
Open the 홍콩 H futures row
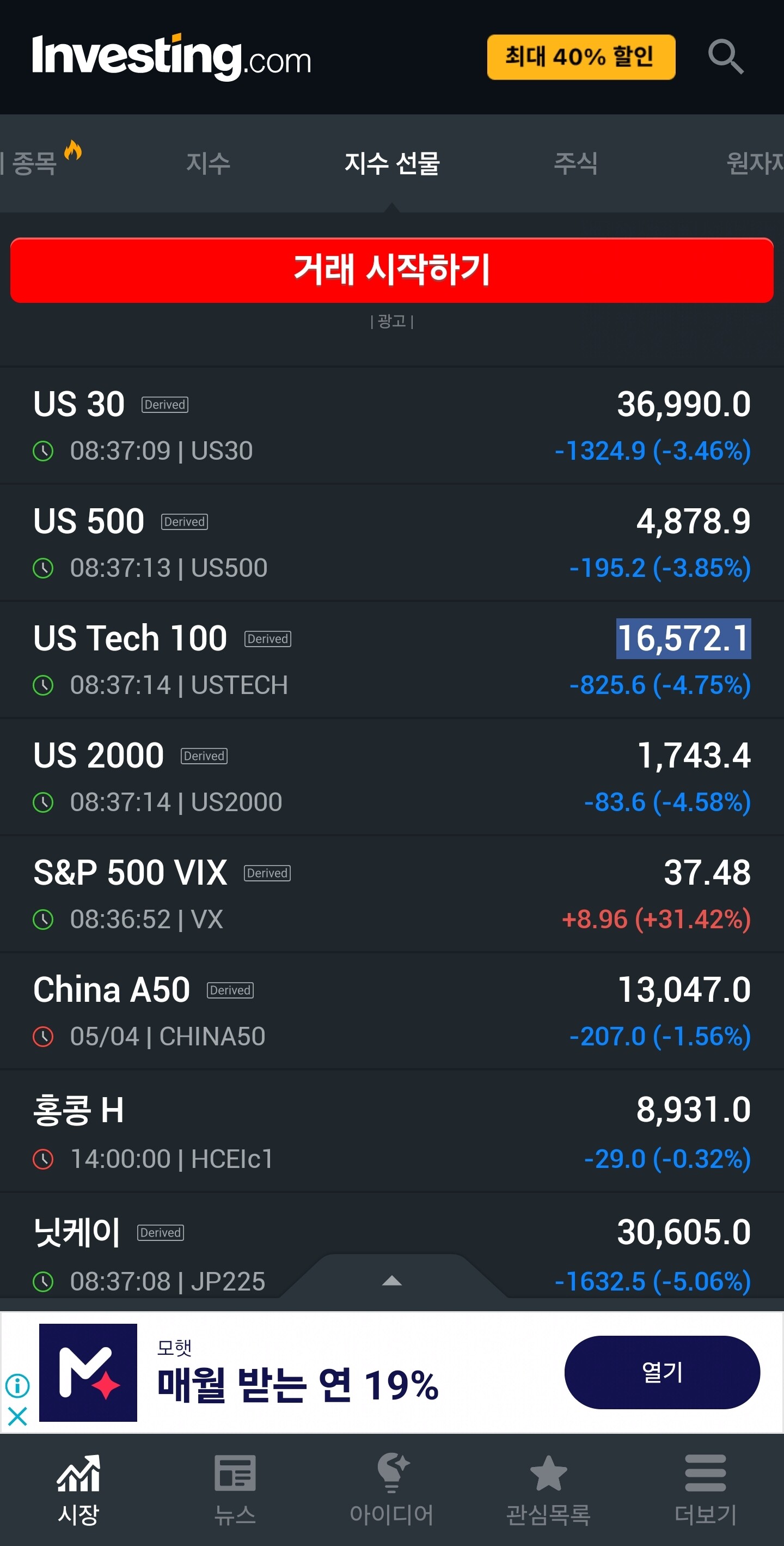point(391,1132)
